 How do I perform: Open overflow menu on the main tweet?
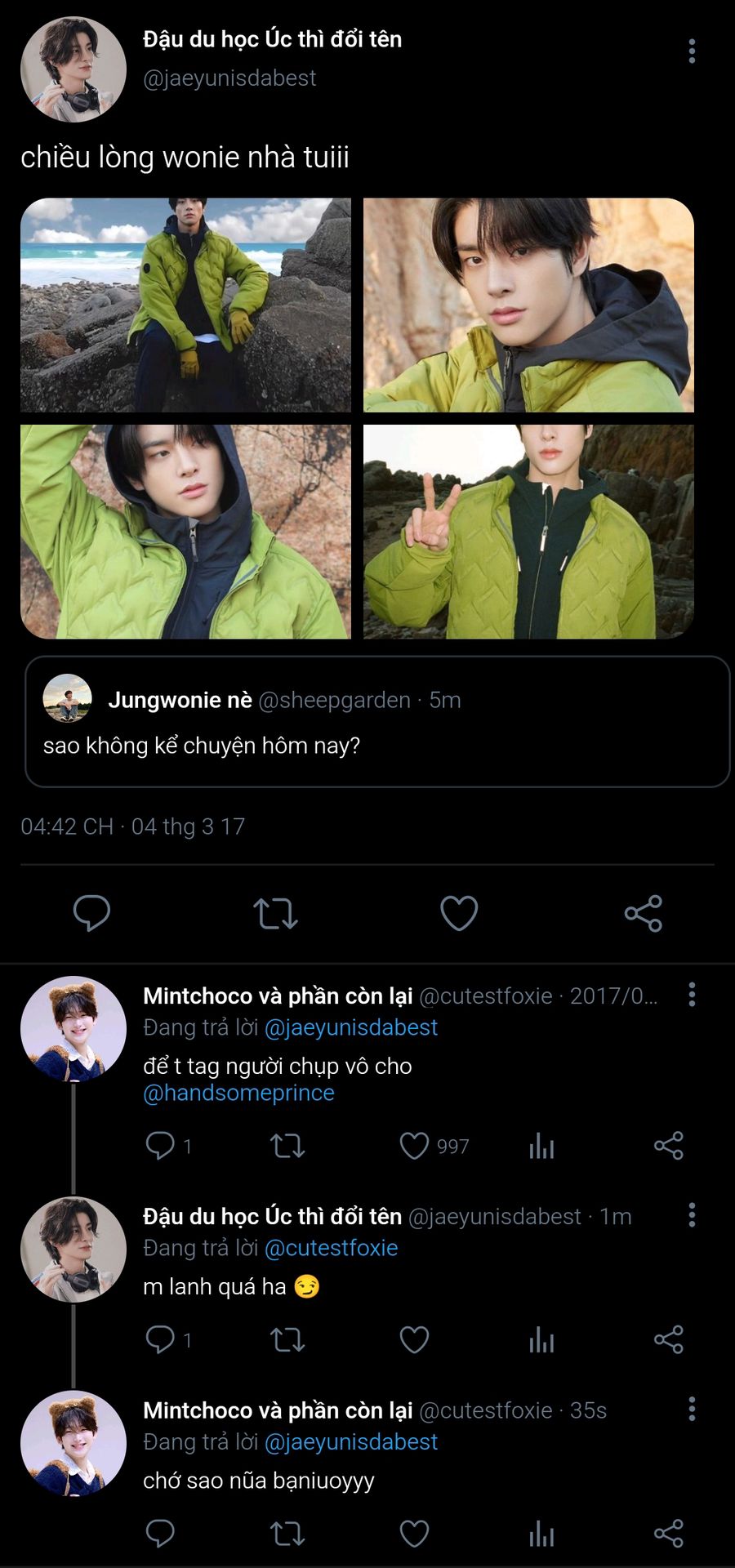click(692, 51)
